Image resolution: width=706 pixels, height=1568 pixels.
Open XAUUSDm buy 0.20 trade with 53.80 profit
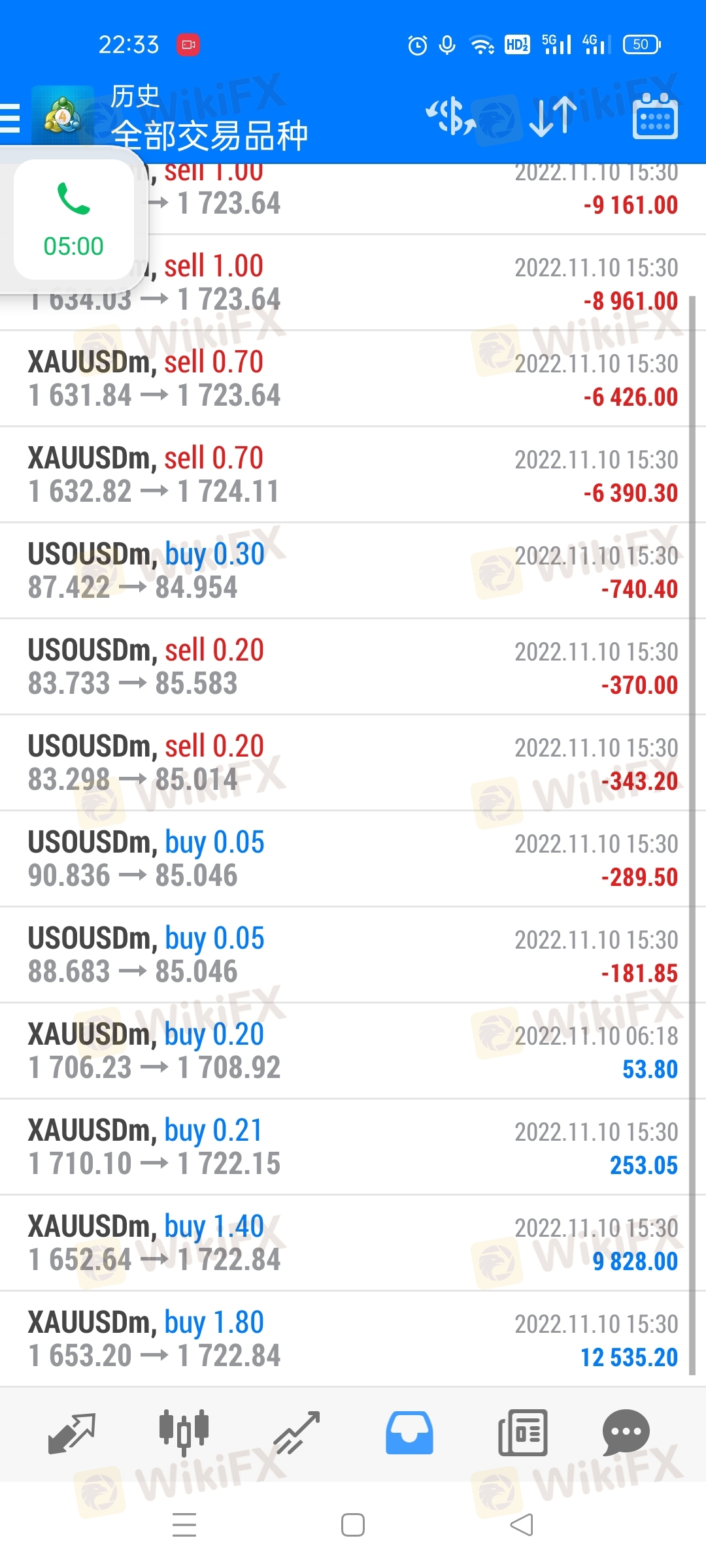pyautogui.click(x=345, y=1051)
